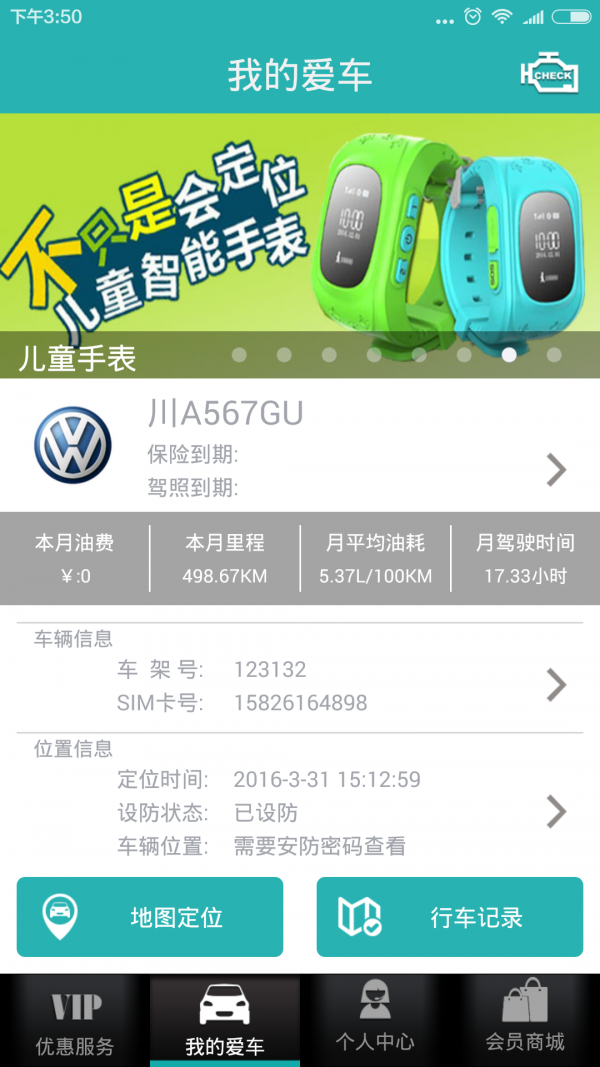This screenshot has width=600, height=1067.
Task: Go to the 个人中心 tab
Action: (x=375, y=1022)
